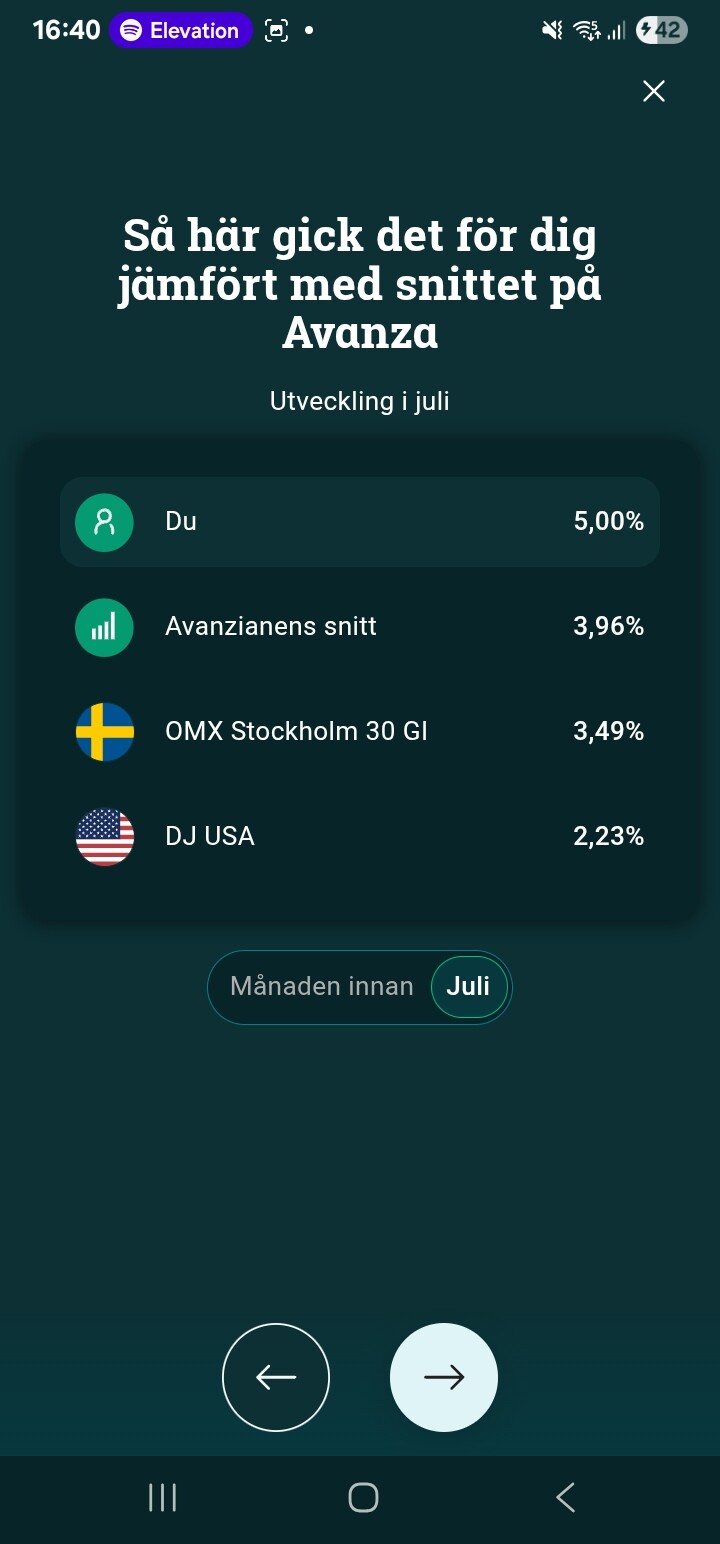Tap the system back button

point(565,1497)
